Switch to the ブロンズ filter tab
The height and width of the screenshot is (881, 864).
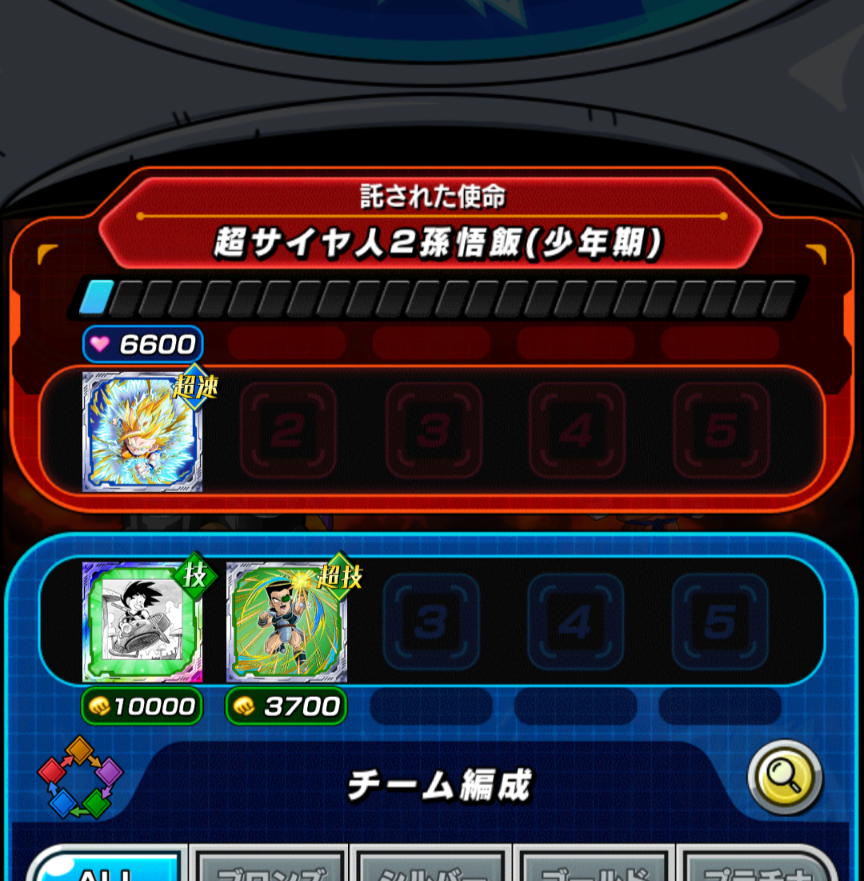(x=269, y=866)
